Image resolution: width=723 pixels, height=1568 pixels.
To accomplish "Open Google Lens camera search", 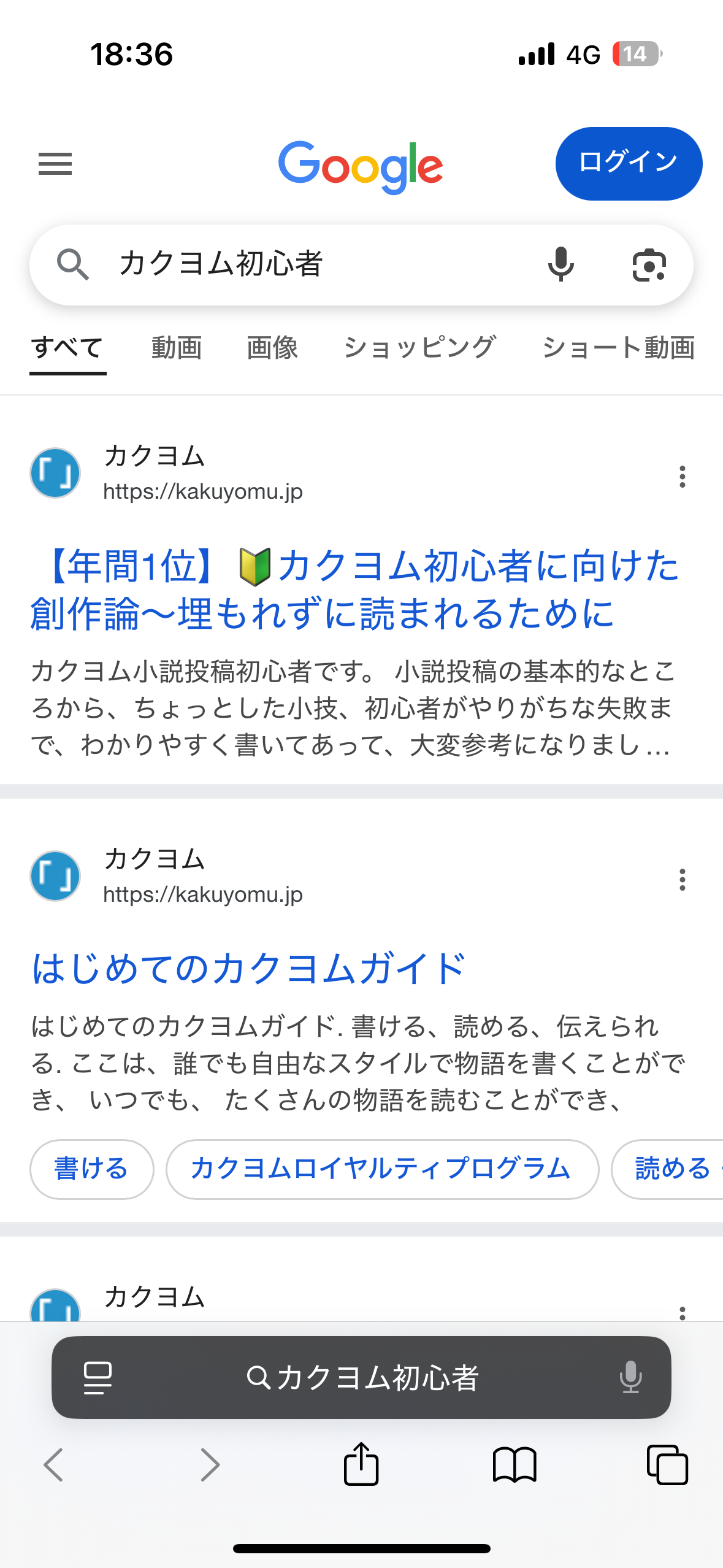I will click(x=649, y=265).
